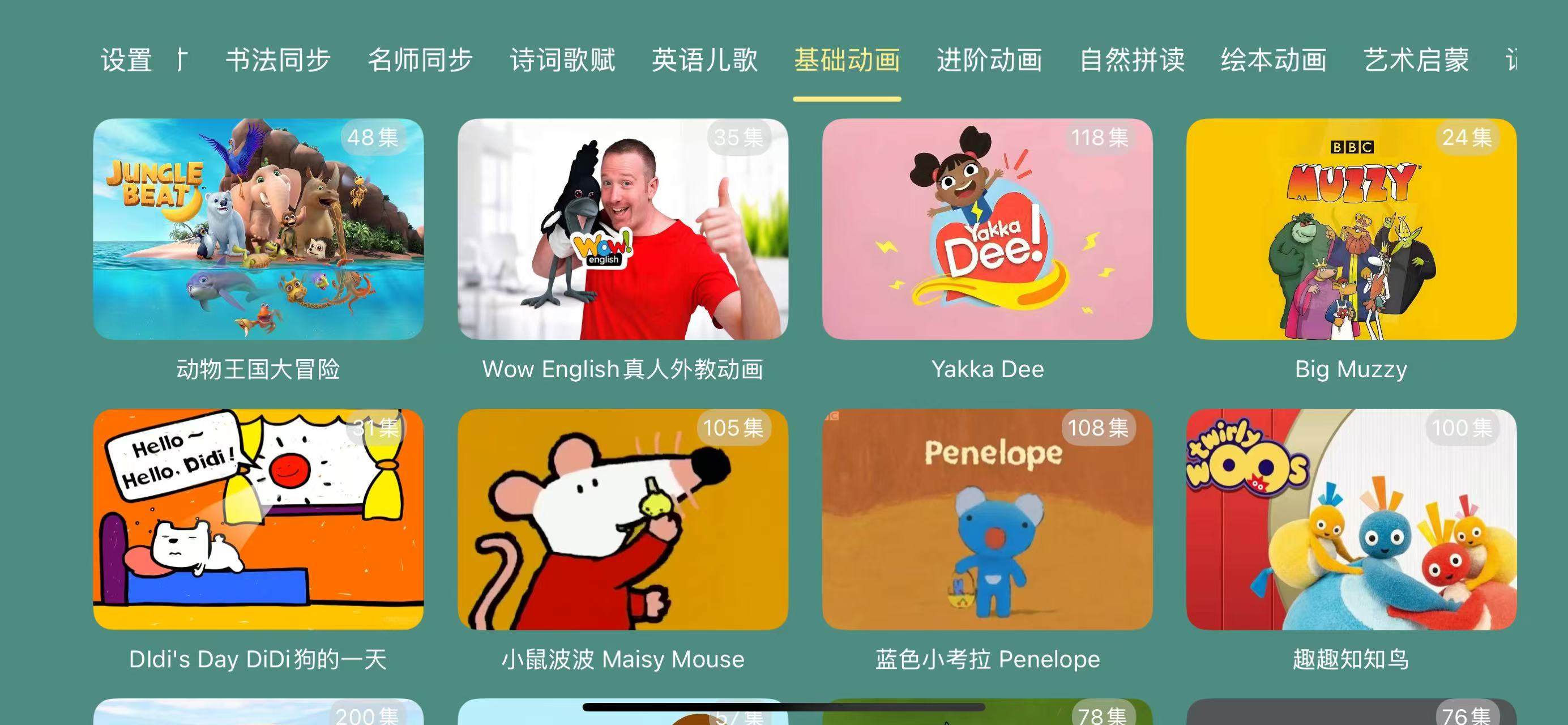The image size is (1568, 725).
Task: Switch to the 绘本动画 tab
Action: tap(1274, 60)
